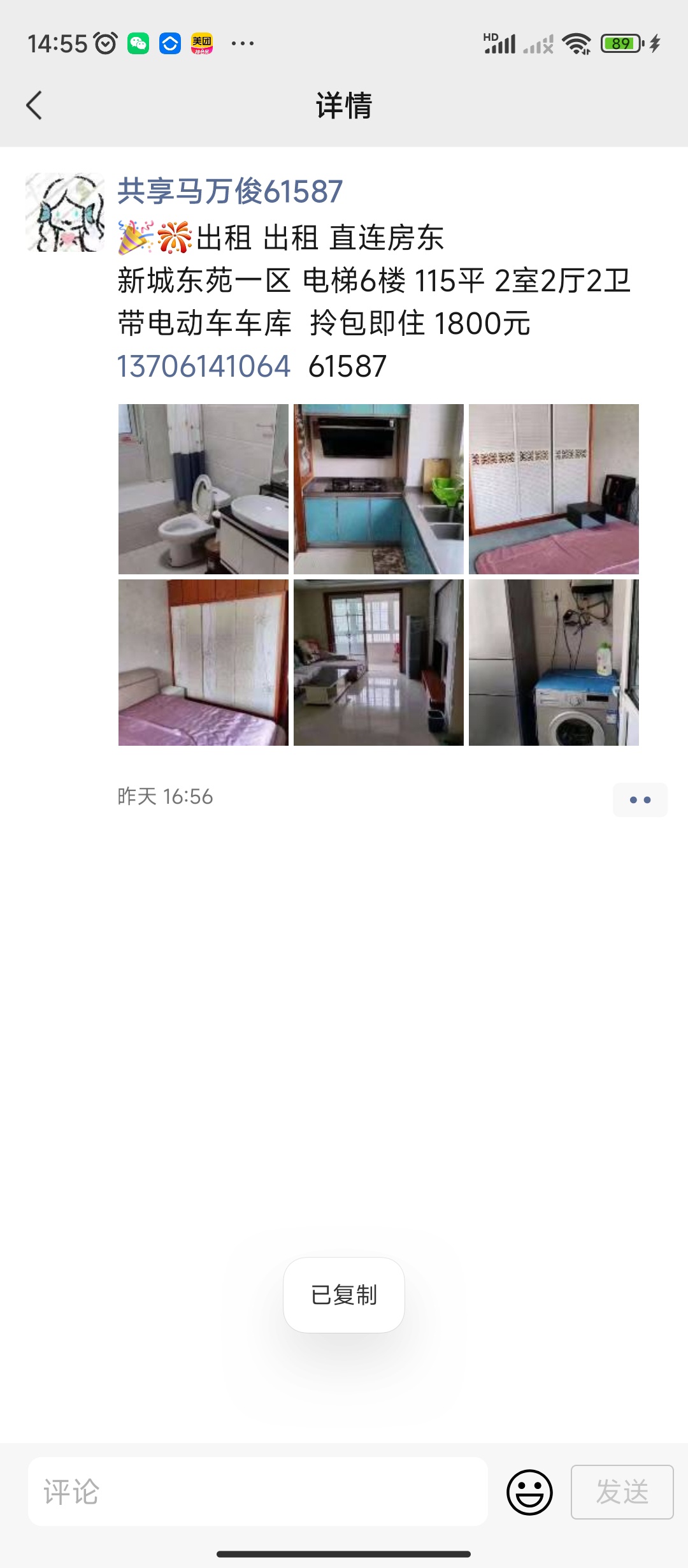Open the white wardrobe bedroom photo
Image resolution: width=688 pixels, height=1568 pixels.
coord(554,489)
